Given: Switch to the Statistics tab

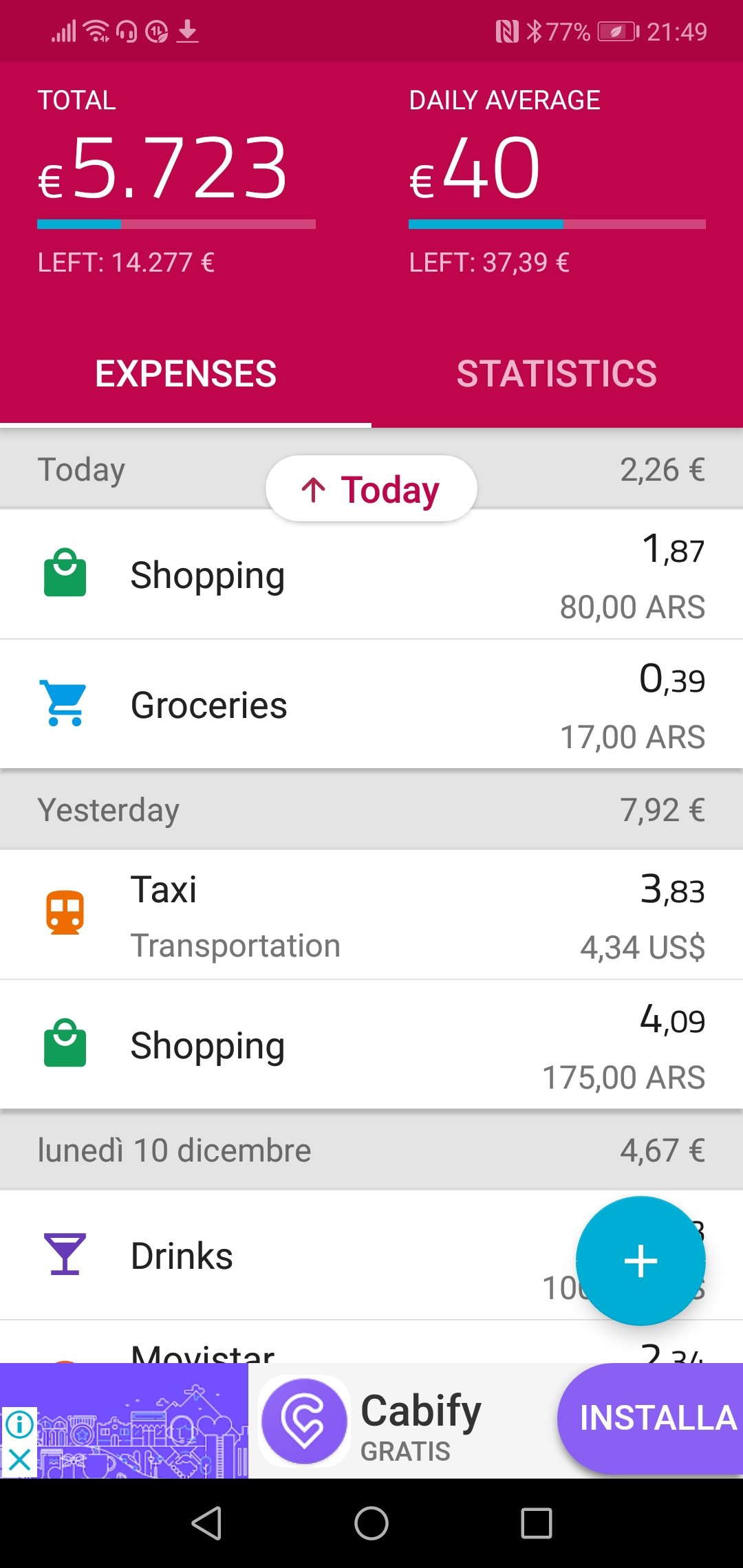Looking at the screenshot, I should [557, 374].
